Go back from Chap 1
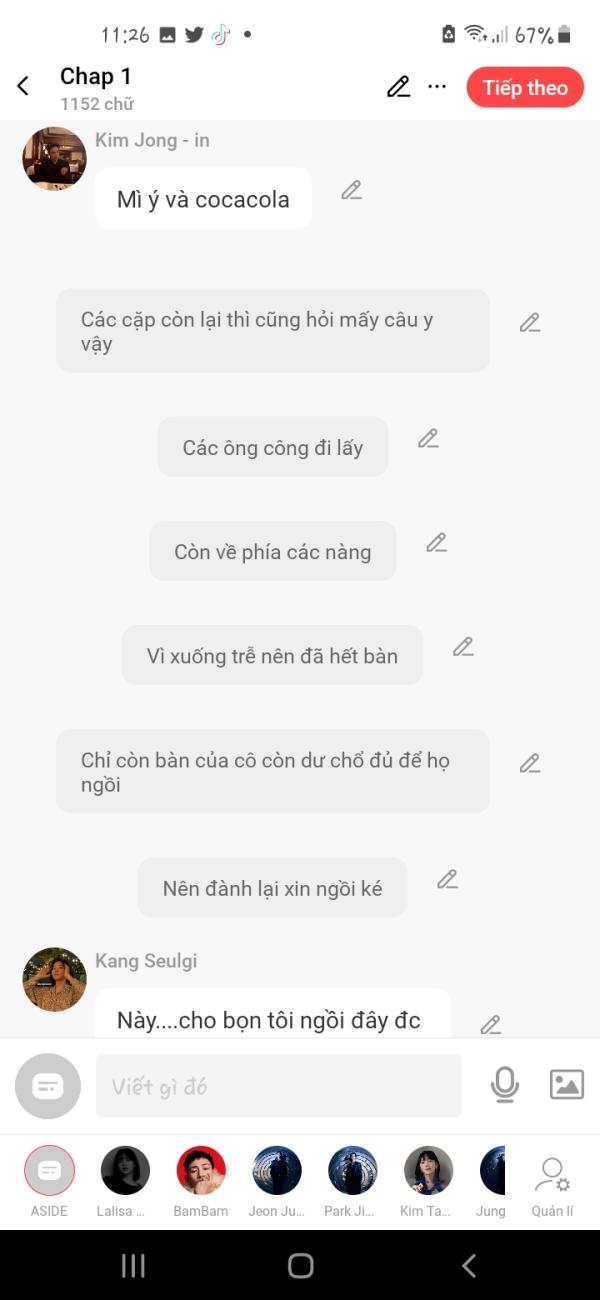Image resolution: width=600 pixels, height=1300 pixels. [23, 87]
